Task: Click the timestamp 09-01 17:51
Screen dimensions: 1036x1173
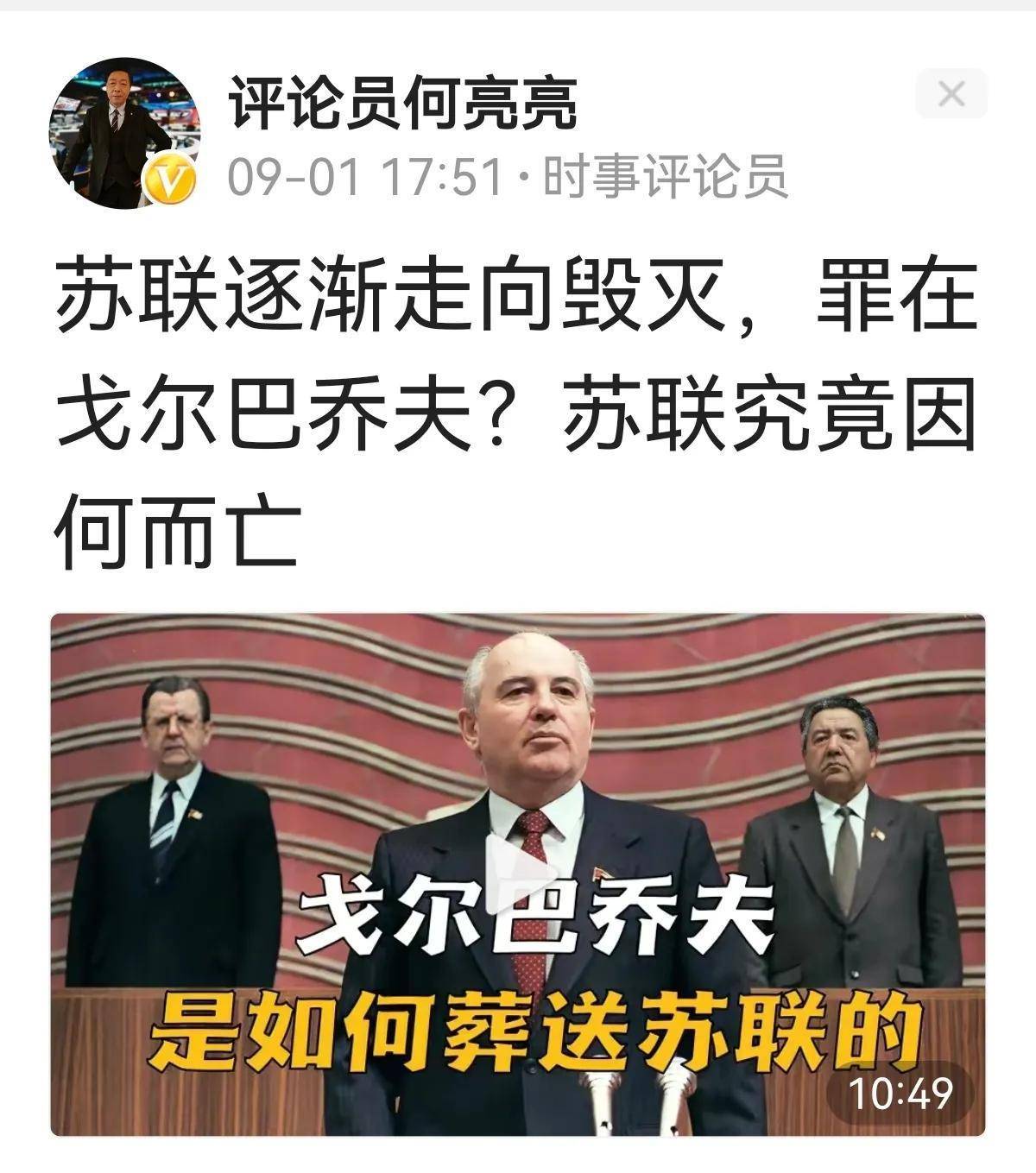Action: (363, 173)
